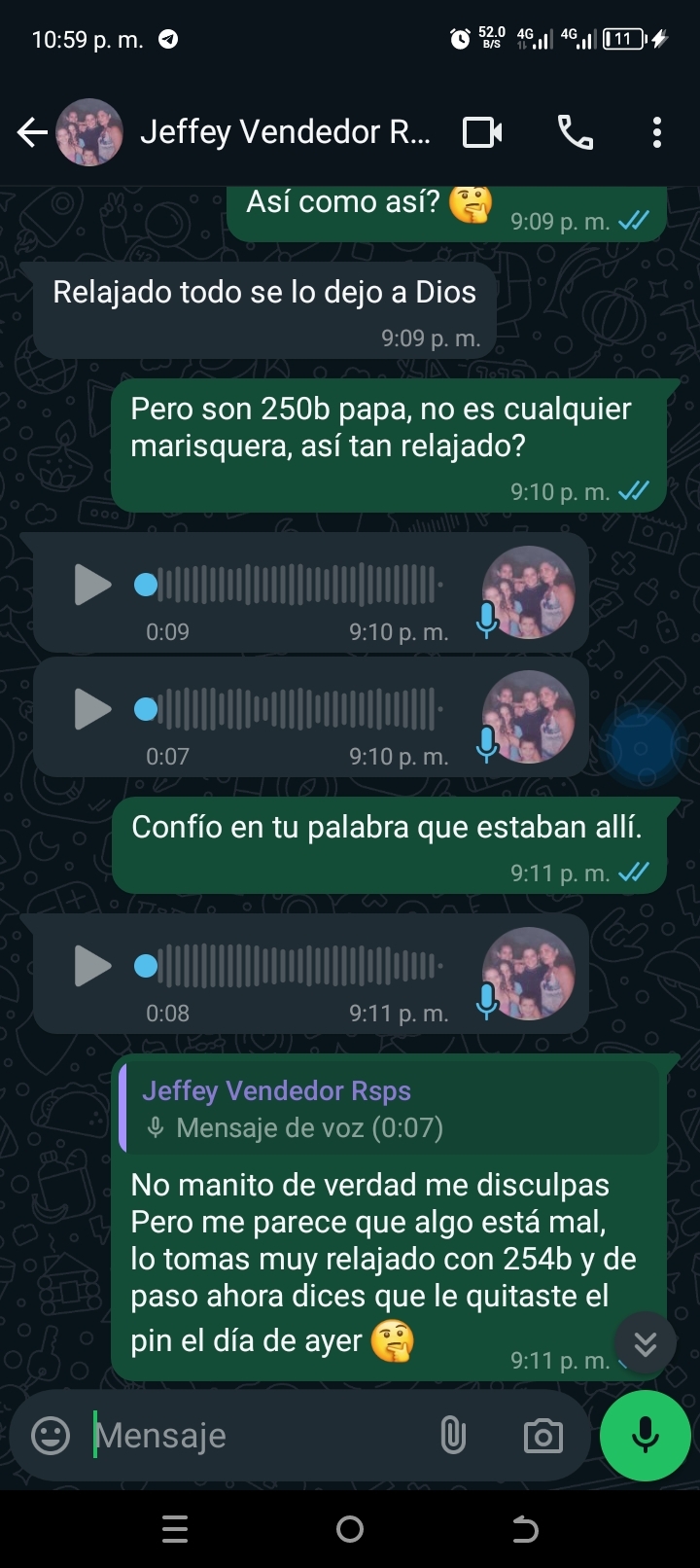Go back to the chat list
Viewport: 700px width, 1568px height.
pos(32,132)
